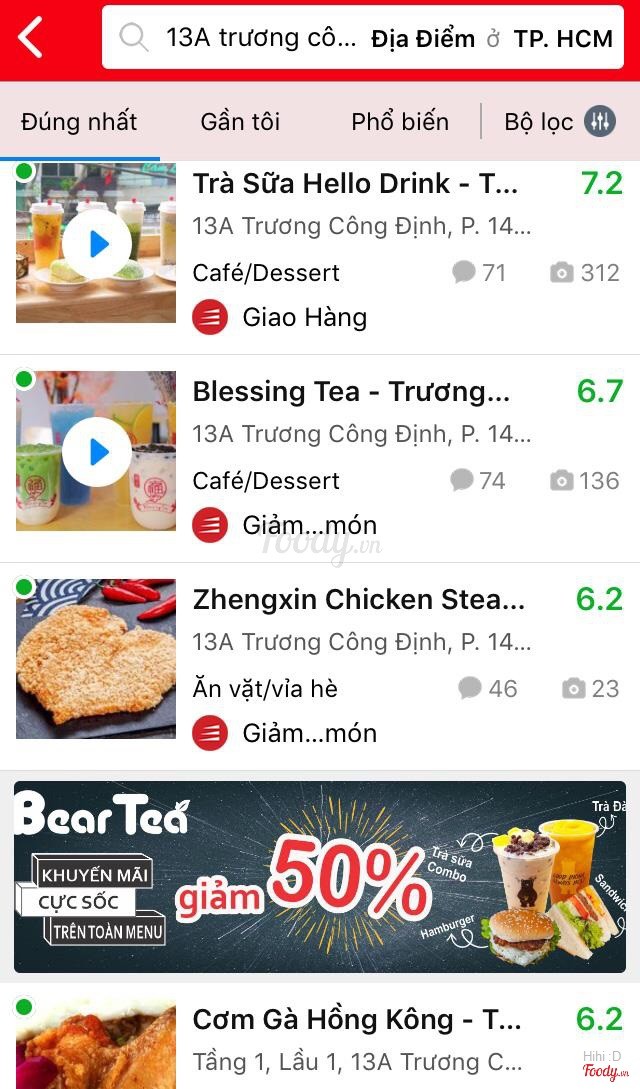
Task: Open Cơm Gà Hồng Kông listing
Action: (356, 1020)
